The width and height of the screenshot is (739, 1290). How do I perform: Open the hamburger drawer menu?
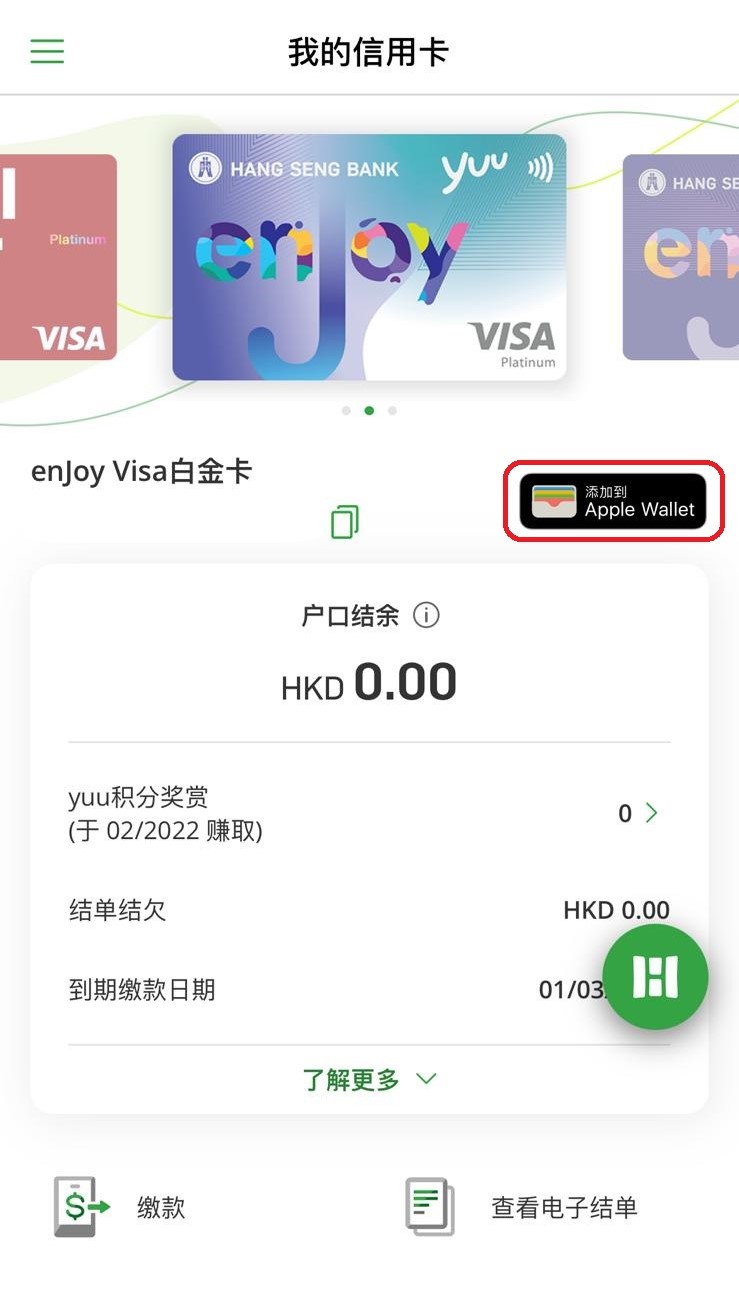[x=47, y=51]
